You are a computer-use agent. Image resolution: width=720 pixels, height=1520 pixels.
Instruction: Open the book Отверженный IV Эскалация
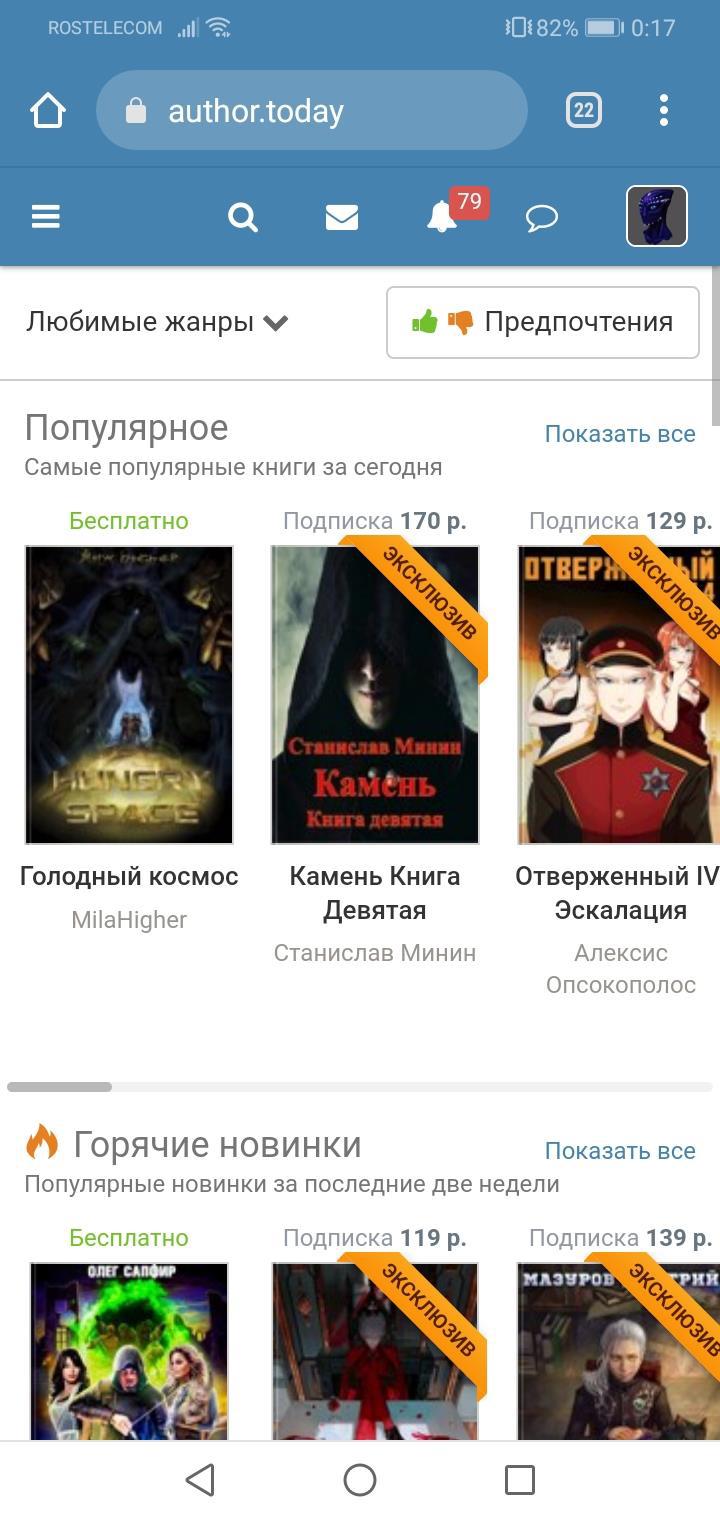click(618, 694)
